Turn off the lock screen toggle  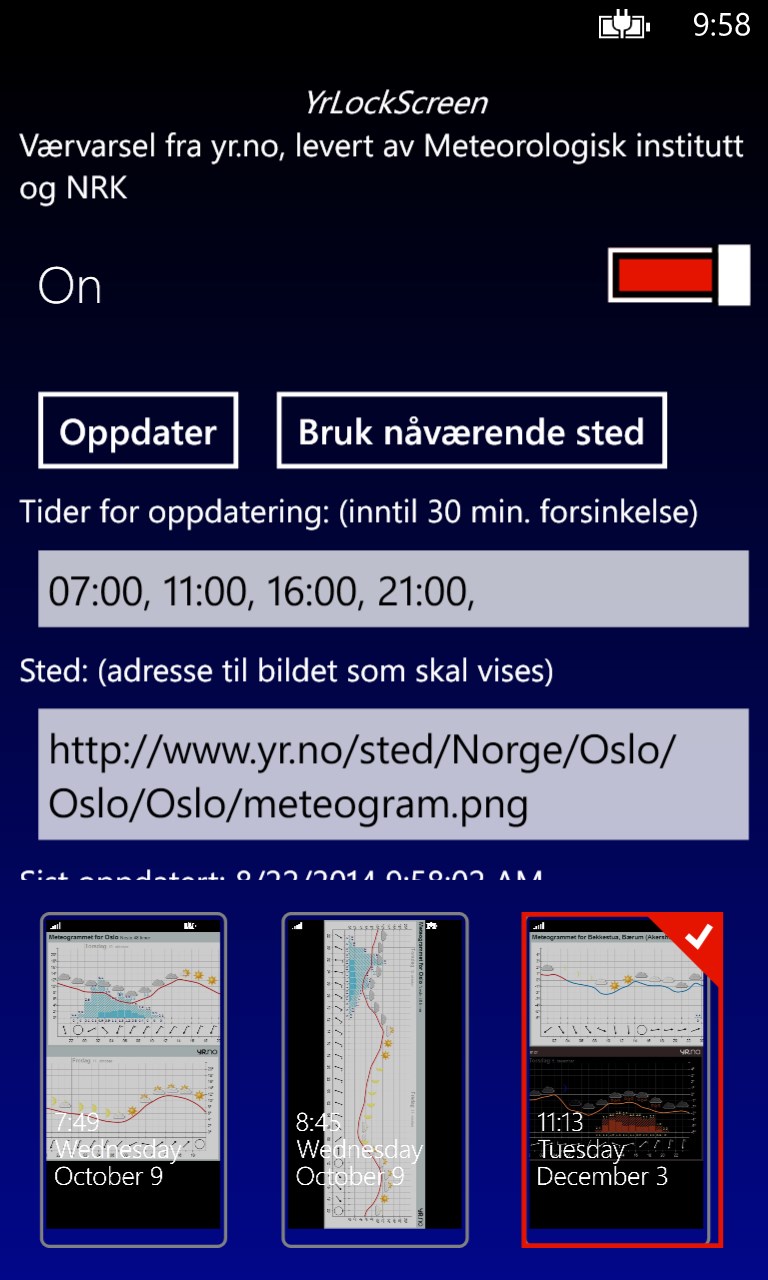(x=678, y=275)
